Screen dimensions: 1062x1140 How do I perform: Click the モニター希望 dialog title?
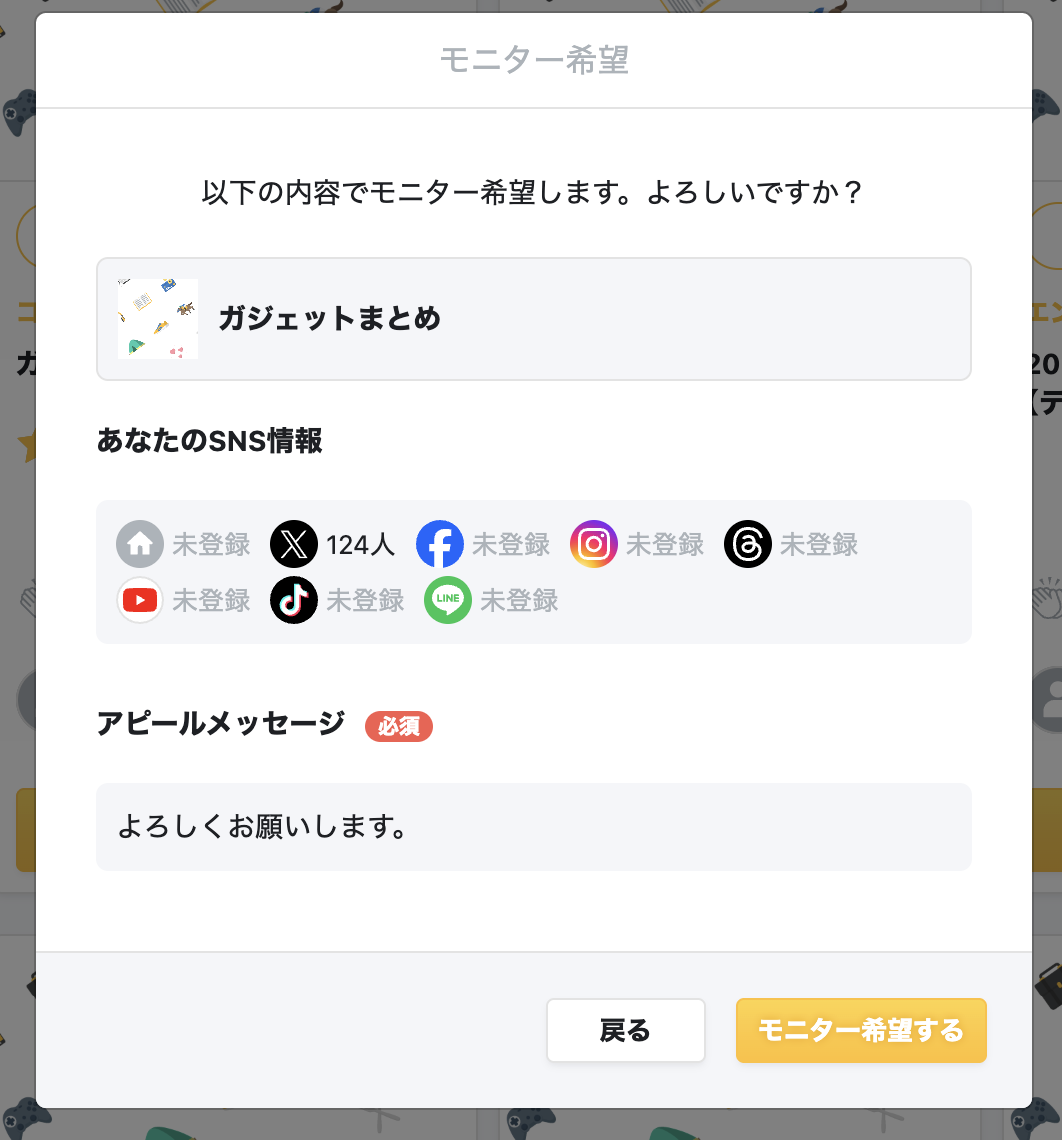click(531, 60)
